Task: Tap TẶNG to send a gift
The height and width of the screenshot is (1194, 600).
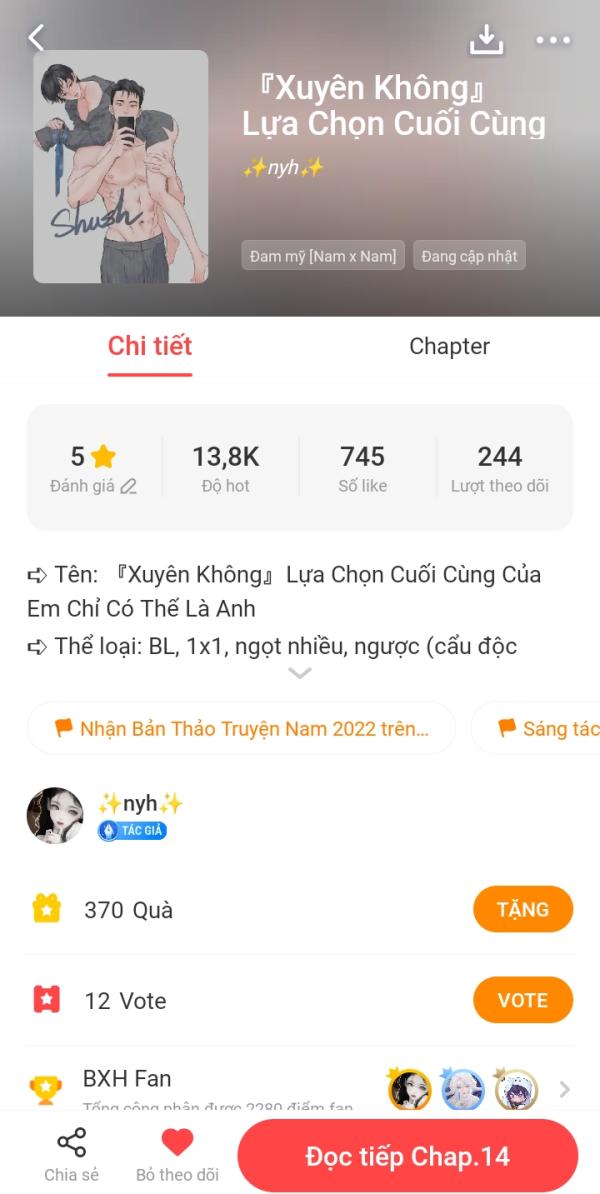Action: point(523,909)
